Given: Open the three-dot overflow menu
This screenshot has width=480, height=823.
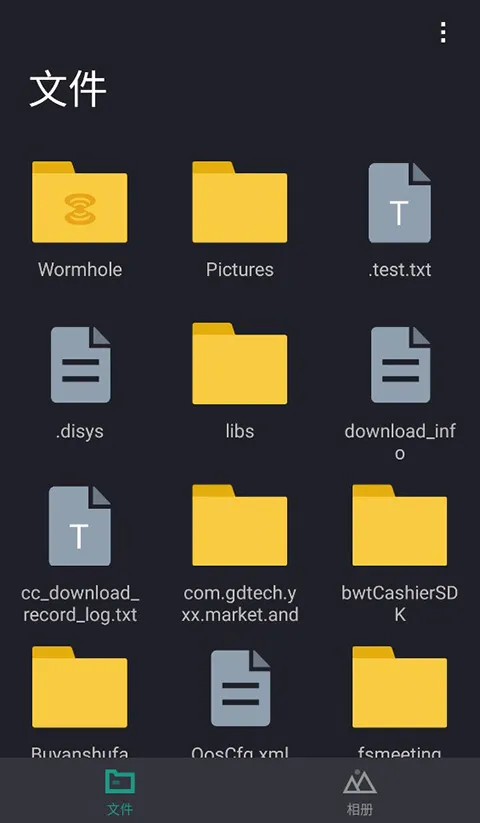Looking at the screenshot, I should 443,33.
